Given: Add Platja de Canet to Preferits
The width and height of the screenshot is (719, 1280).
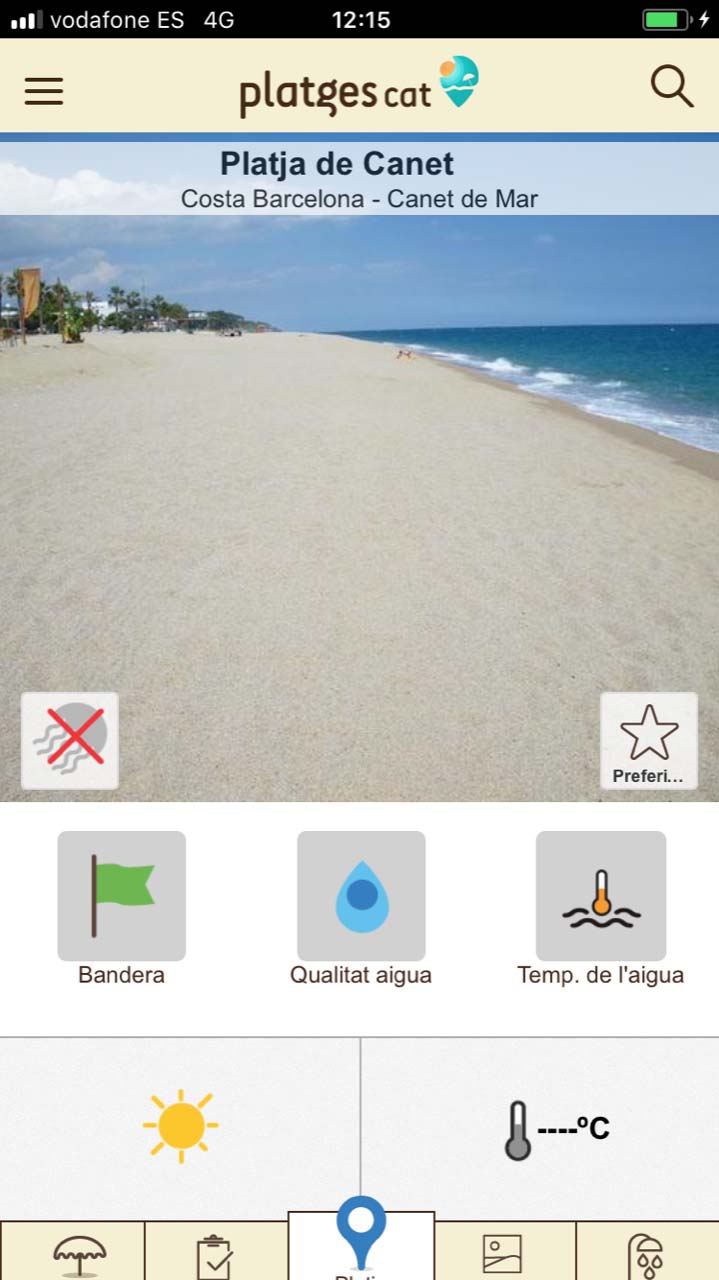Looking at the screenshot, I should (x=649, y=741).
